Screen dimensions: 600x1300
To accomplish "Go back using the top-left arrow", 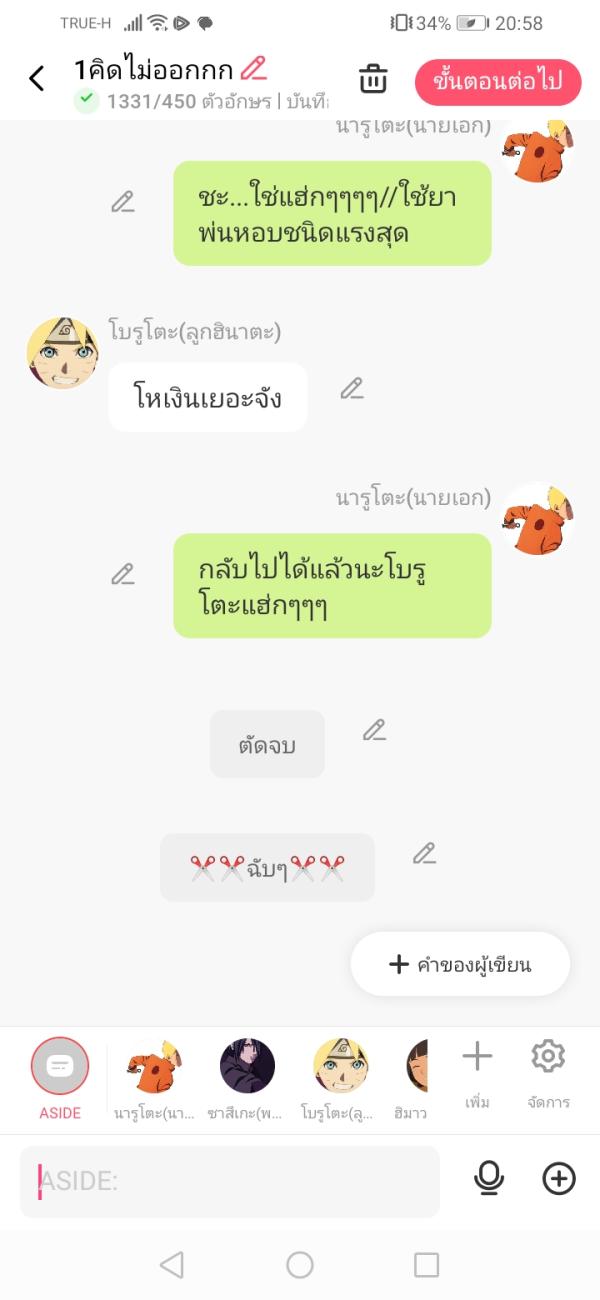I will [x=37, y=78].
